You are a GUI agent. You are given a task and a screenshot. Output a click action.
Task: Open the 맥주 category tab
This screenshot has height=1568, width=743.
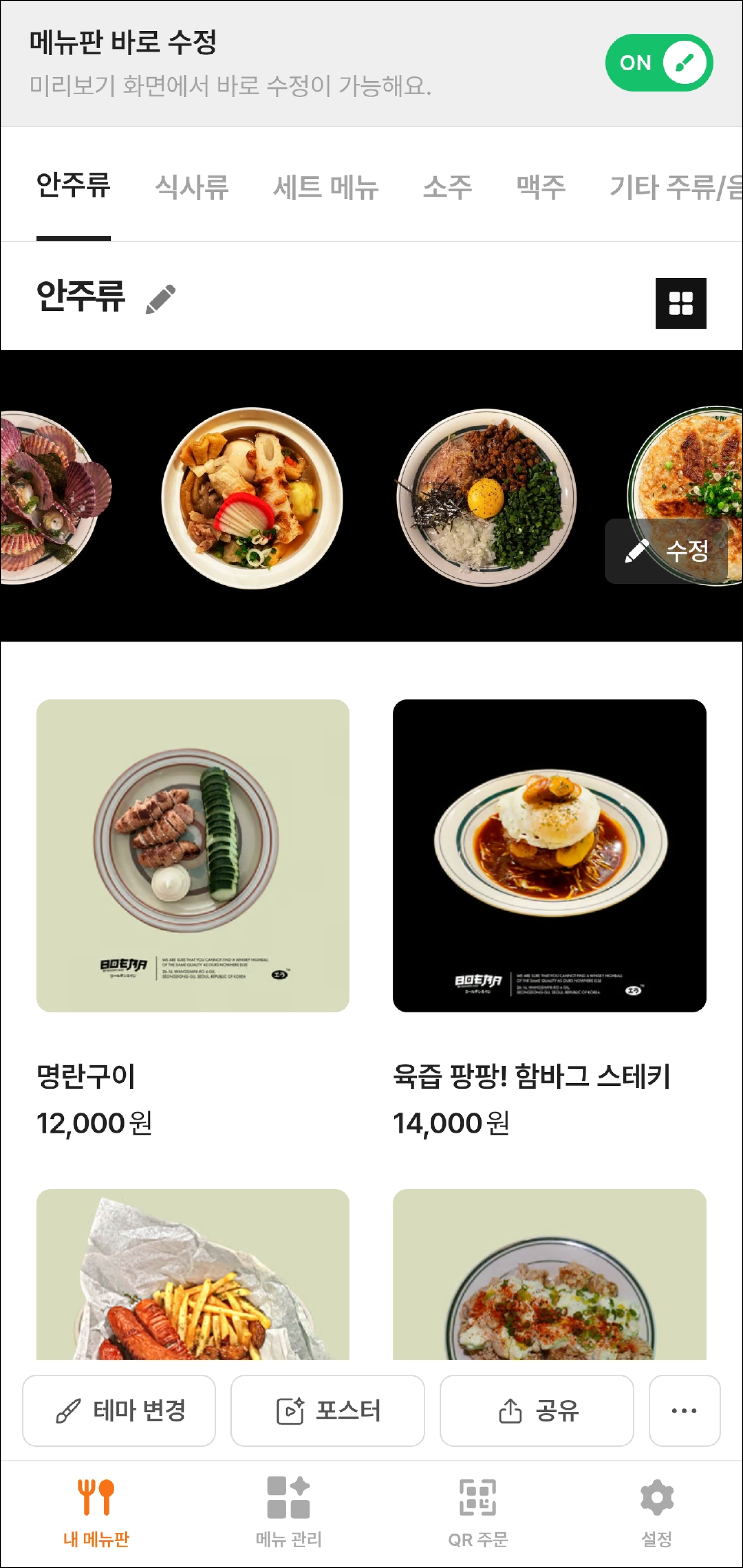pyautogui.click(x=541, y=186)
